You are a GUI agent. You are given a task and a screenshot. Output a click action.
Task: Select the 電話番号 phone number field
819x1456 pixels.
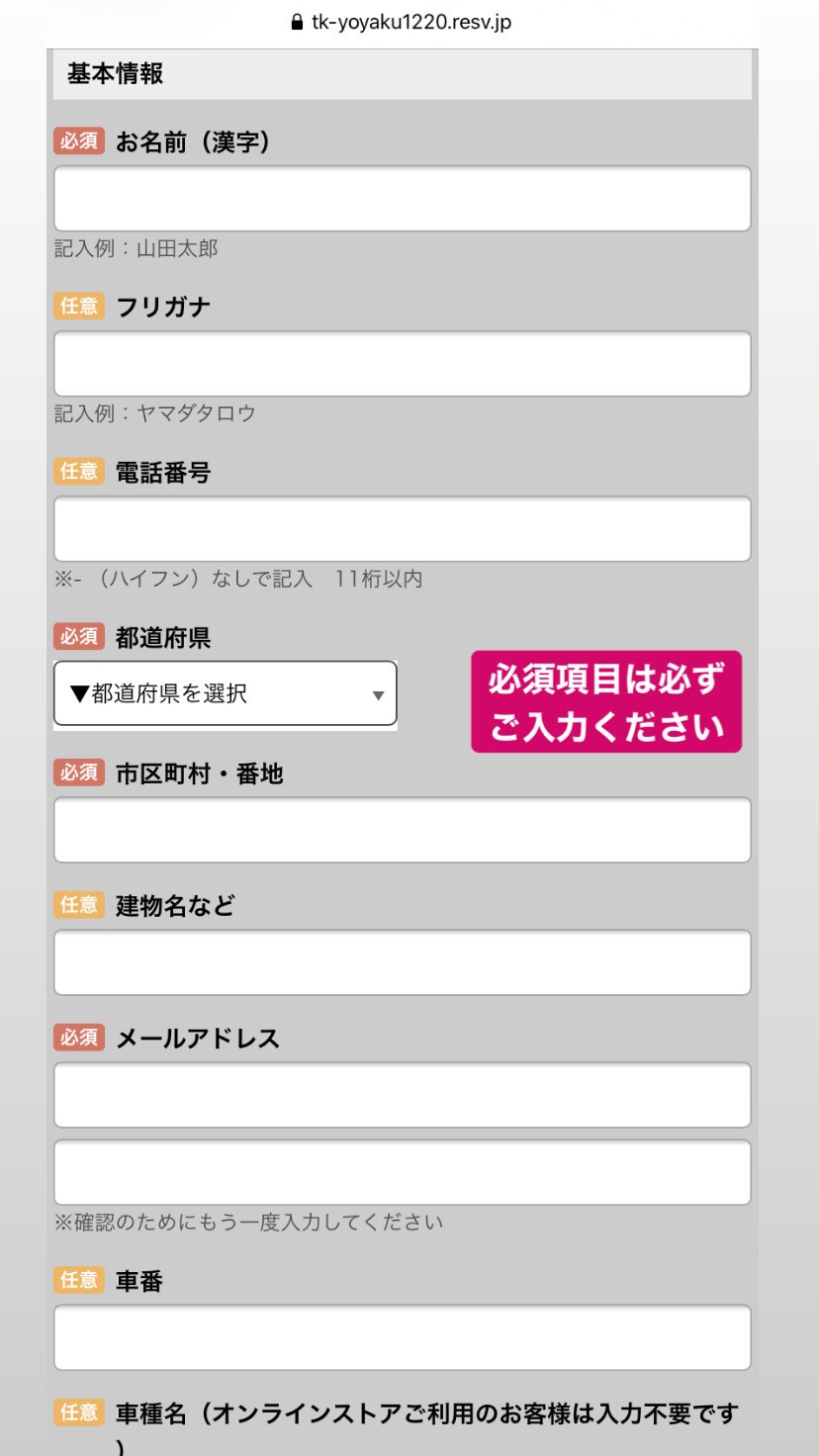402,529
